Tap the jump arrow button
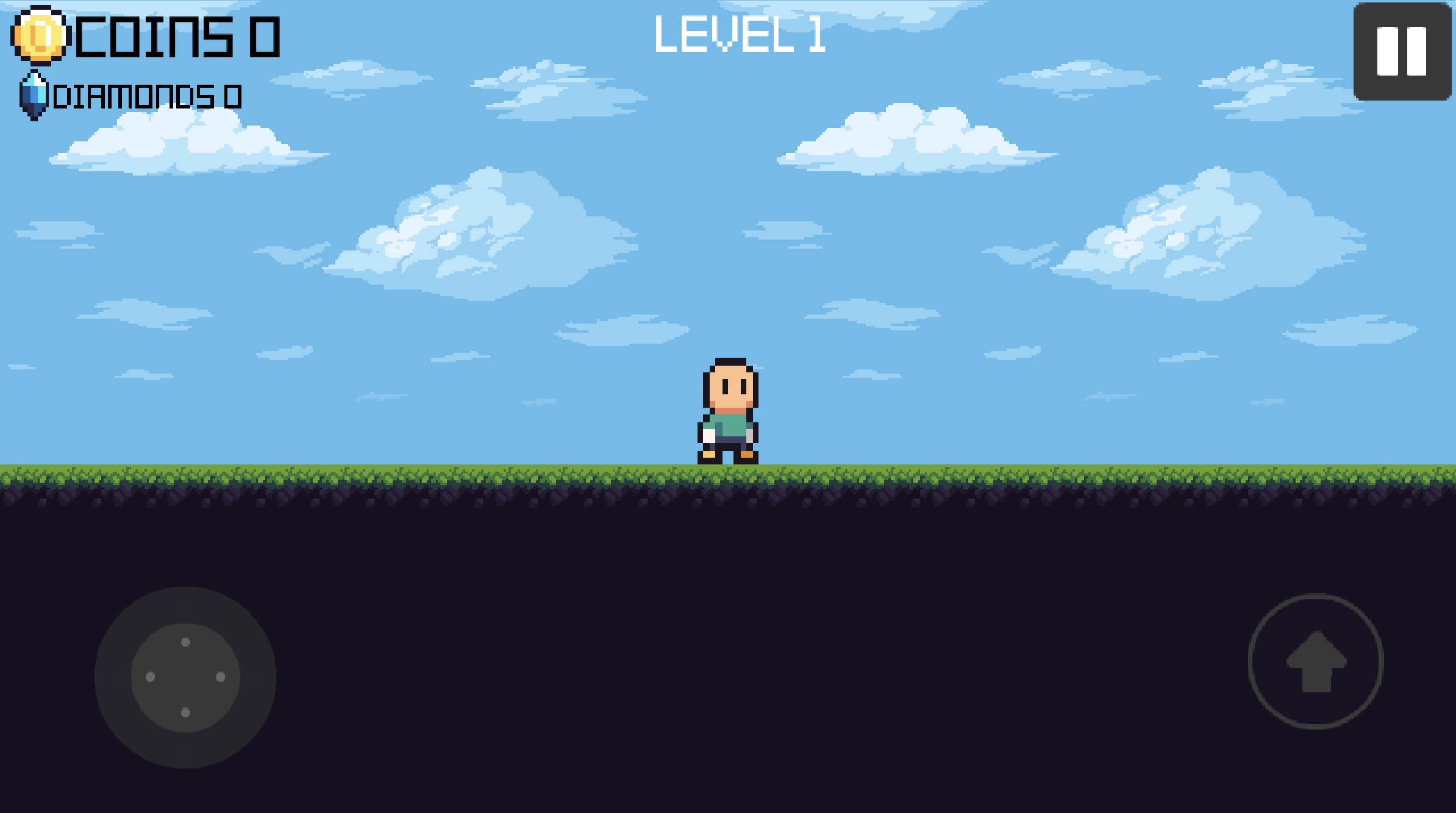Screen dimensions: 1456x813 (1316, 661)
